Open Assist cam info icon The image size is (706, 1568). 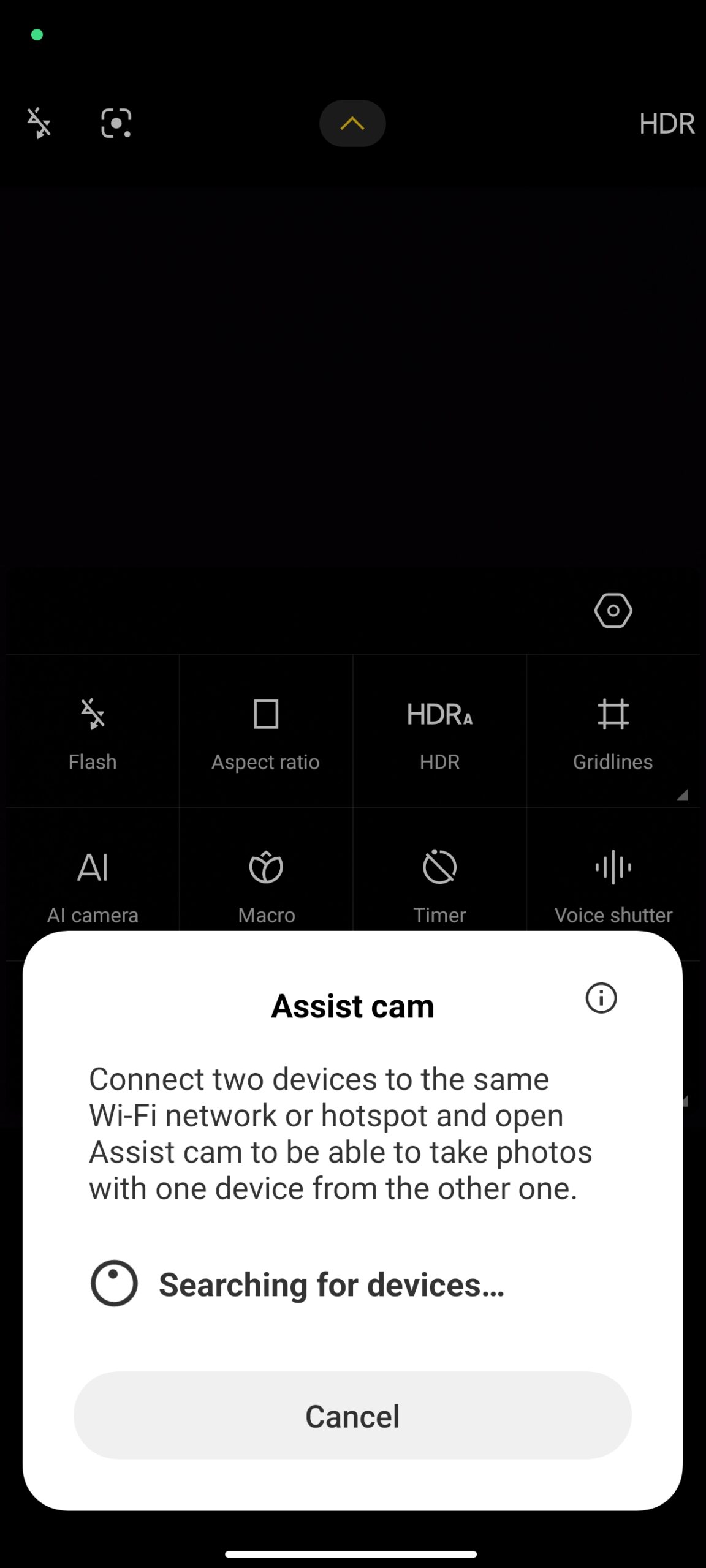[601, 998]
